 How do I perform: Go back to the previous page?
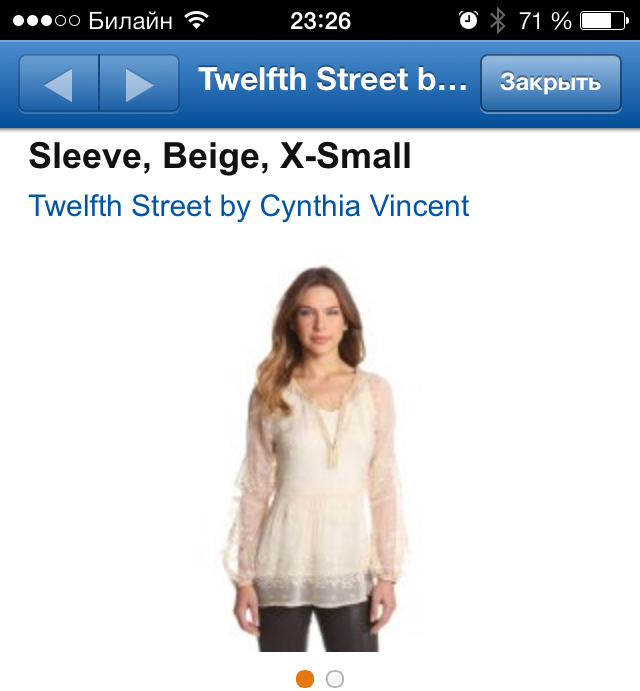click(59, 84)
